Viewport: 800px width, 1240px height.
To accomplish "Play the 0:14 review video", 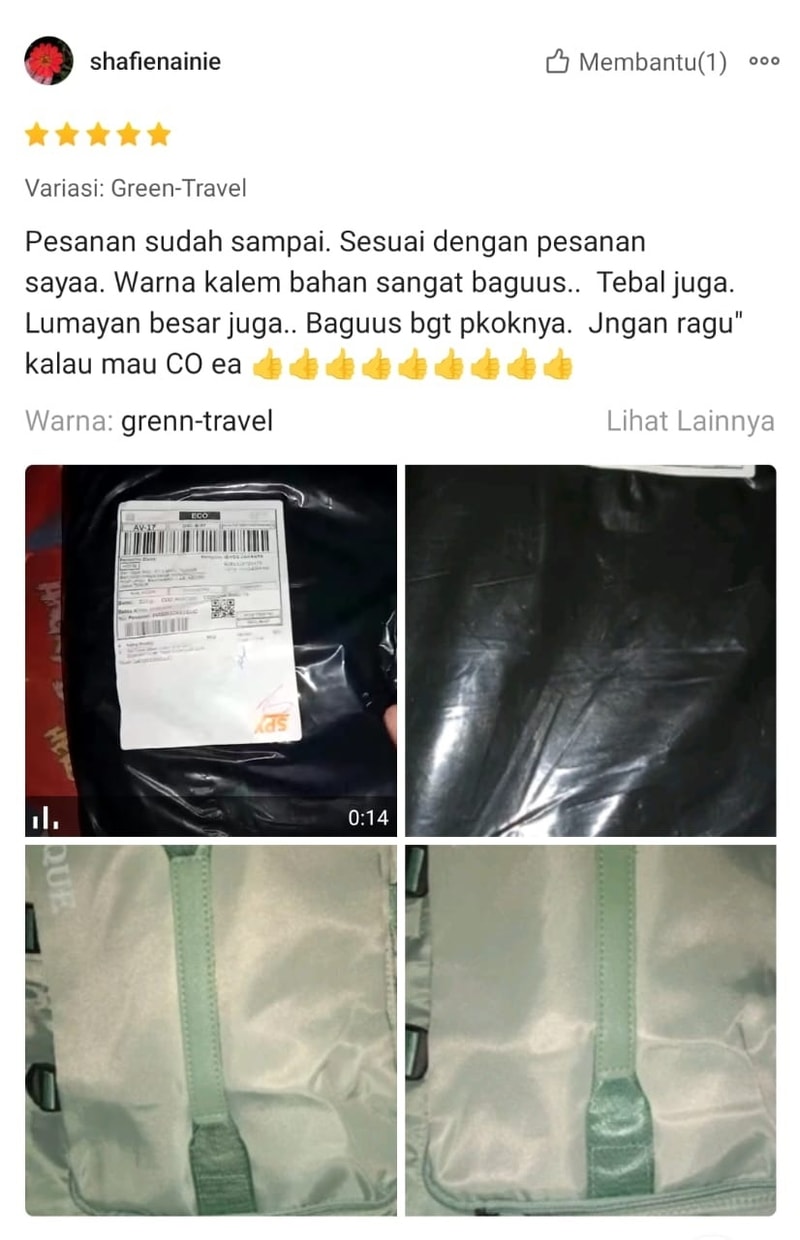I will [x=210, y=650].
